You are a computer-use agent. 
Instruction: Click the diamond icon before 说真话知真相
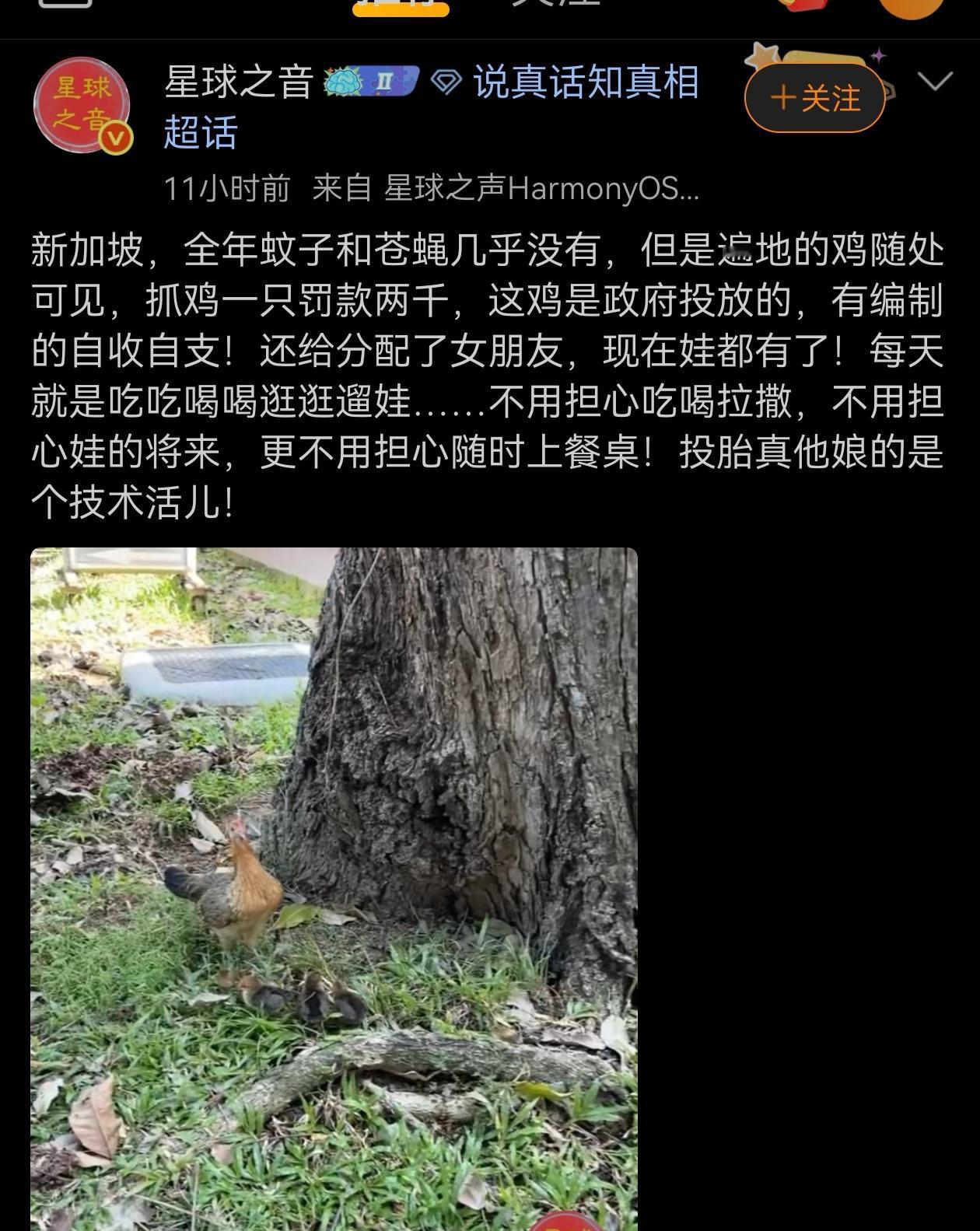click(x=447, y=82)
